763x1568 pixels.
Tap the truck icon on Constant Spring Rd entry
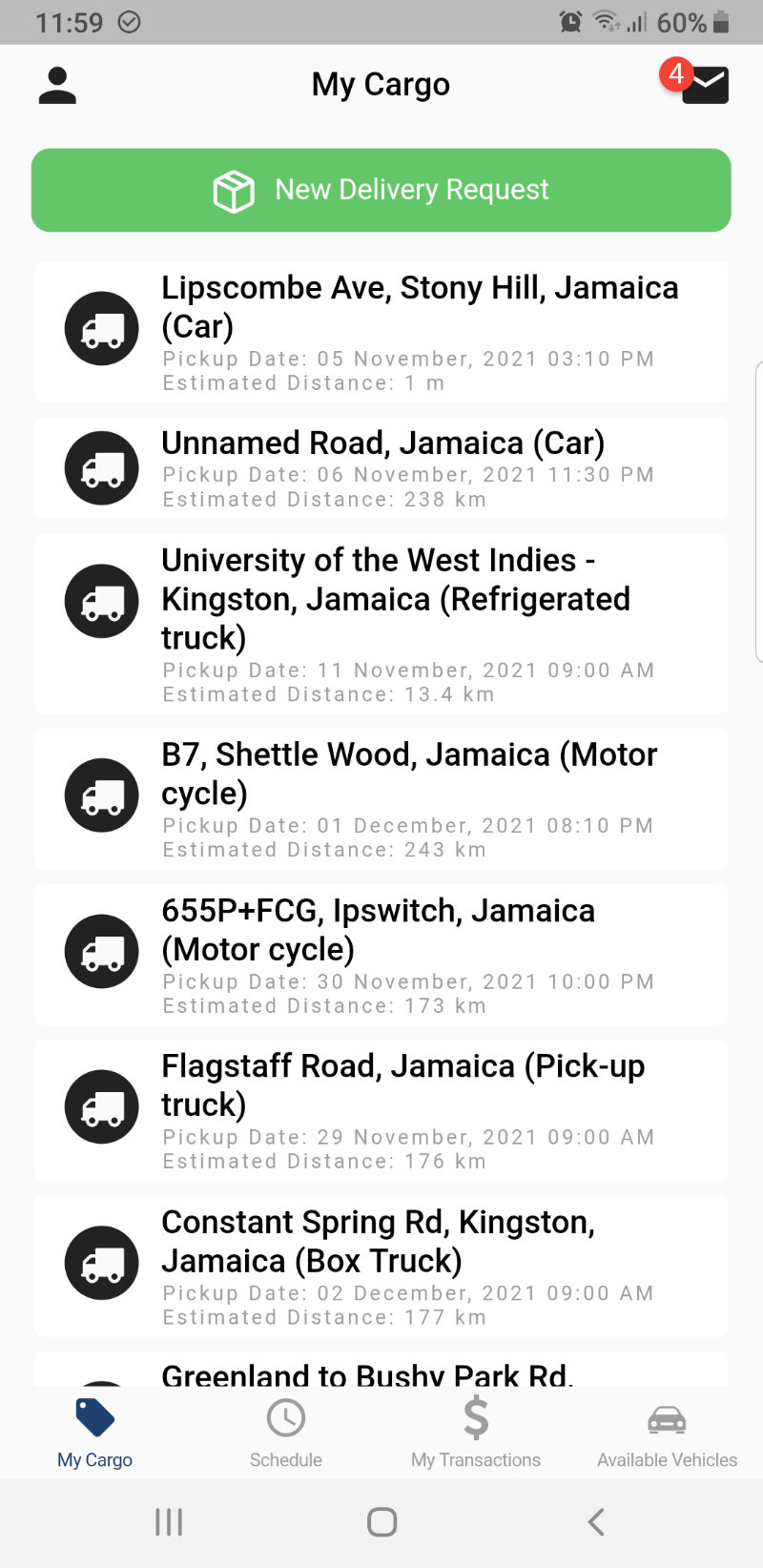pyautogui.click(x=101, y=1263)
